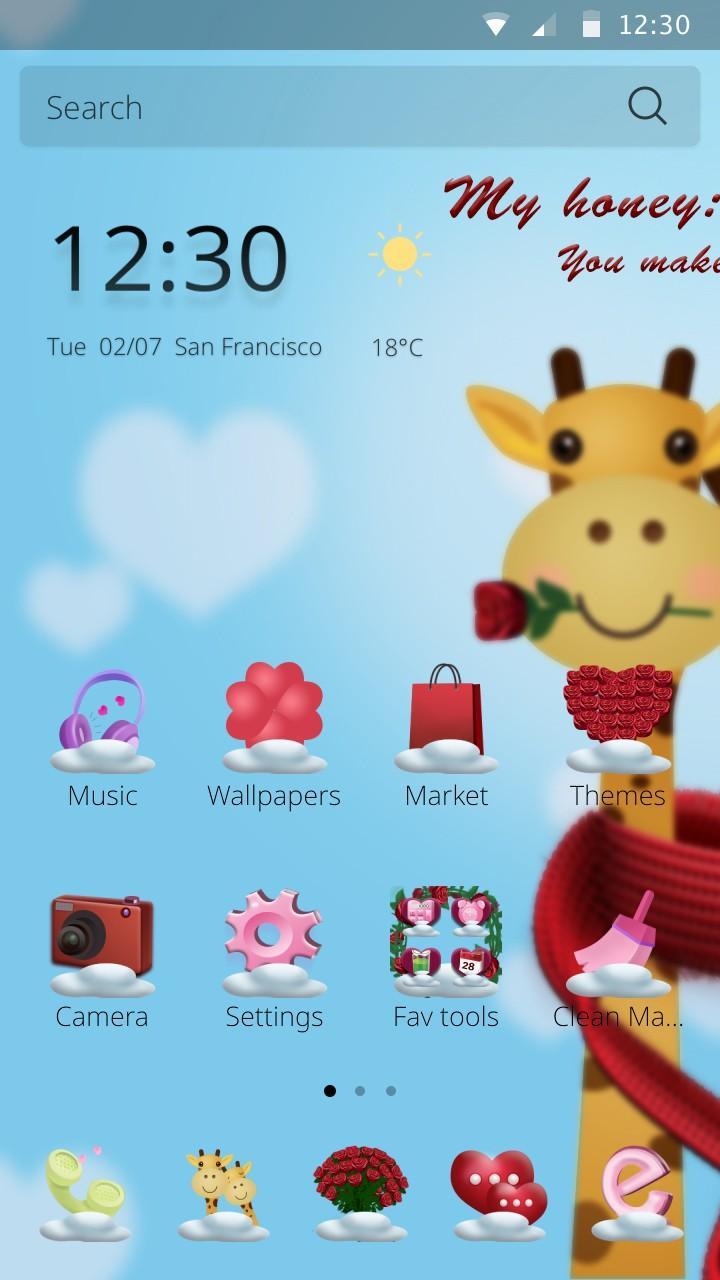Launch the pink 'e' browser from dock
This screenshot has width=720, height=1280.
coord(637,1190)
